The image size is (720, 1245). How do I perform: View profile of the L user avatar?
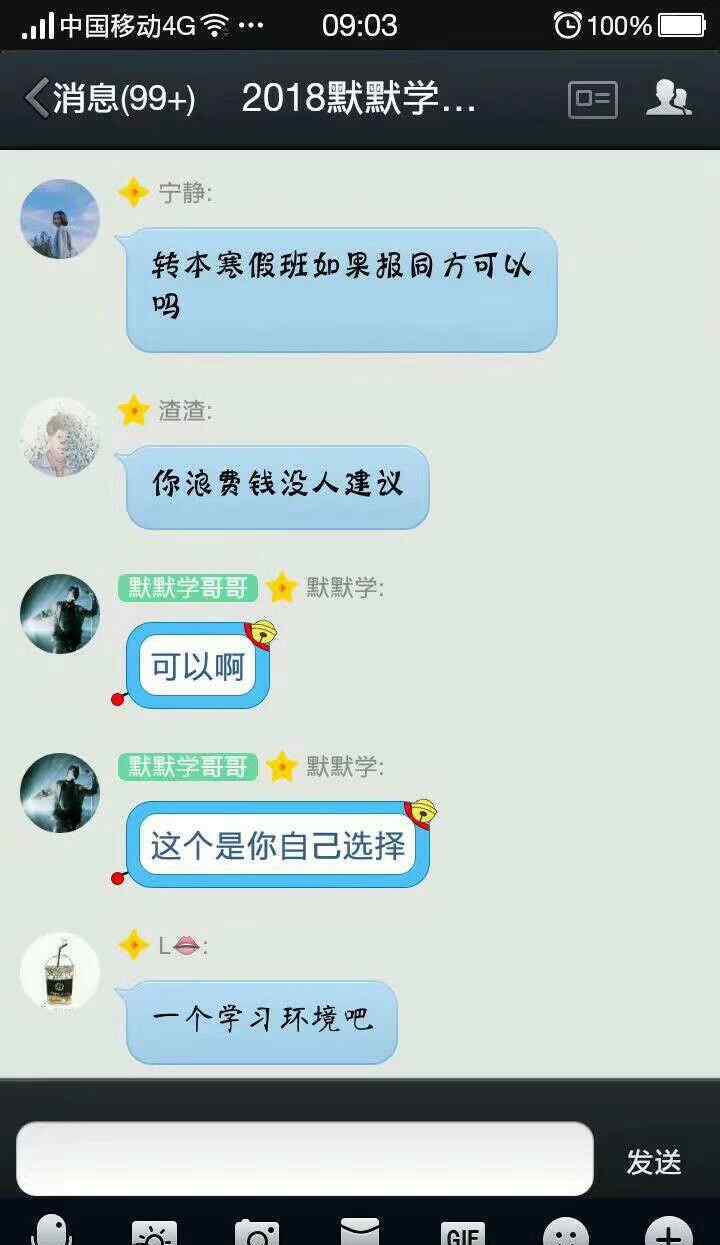coord(60,971)
